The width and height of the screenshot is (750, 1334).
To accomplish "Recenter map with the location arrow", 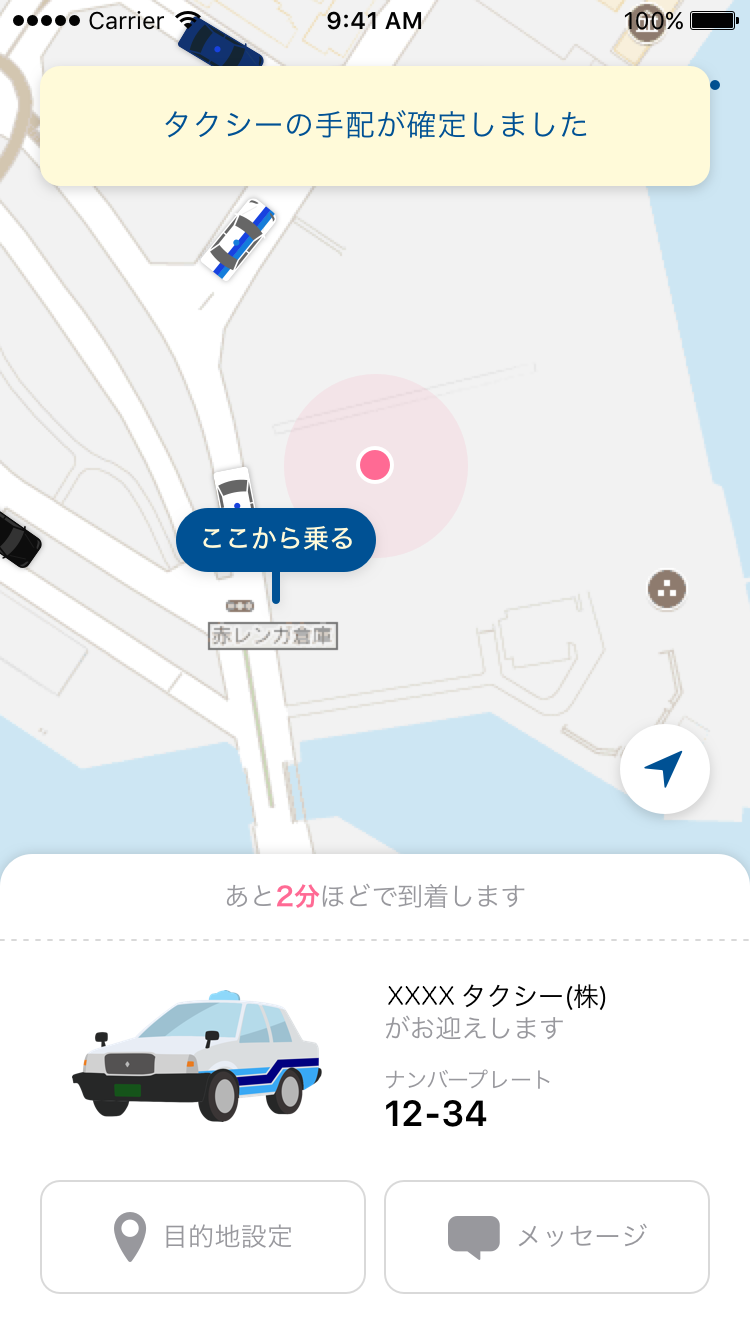I will [x=665, y=769].
